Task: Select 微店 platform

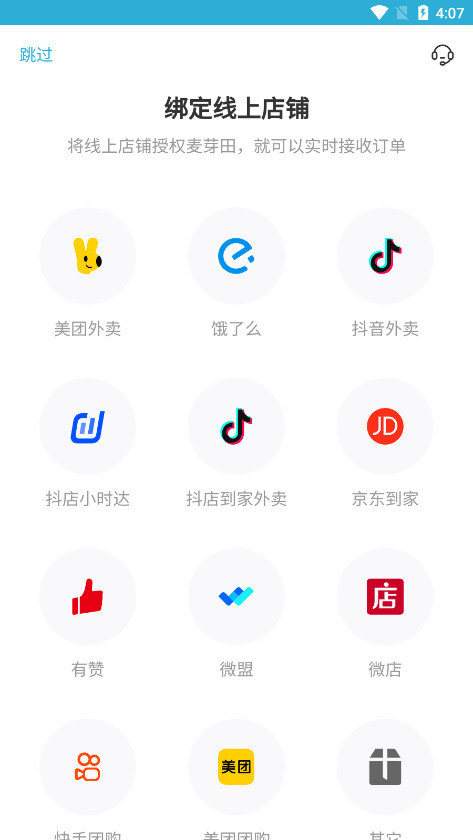Action: tap(385, 596)
